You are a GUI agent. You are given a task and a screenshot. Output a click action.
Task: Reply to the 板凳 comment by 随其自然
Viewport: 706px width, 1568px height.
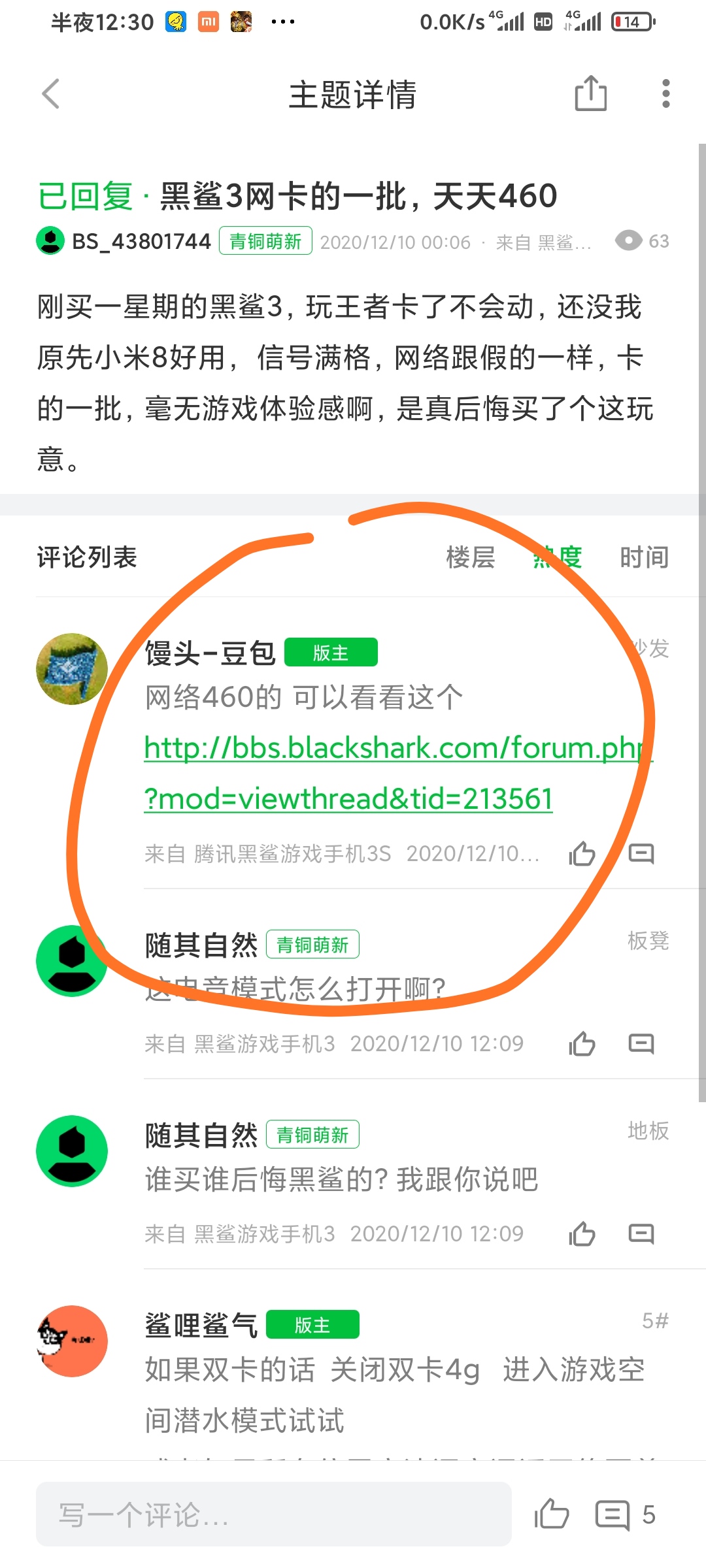[641, 1043]
